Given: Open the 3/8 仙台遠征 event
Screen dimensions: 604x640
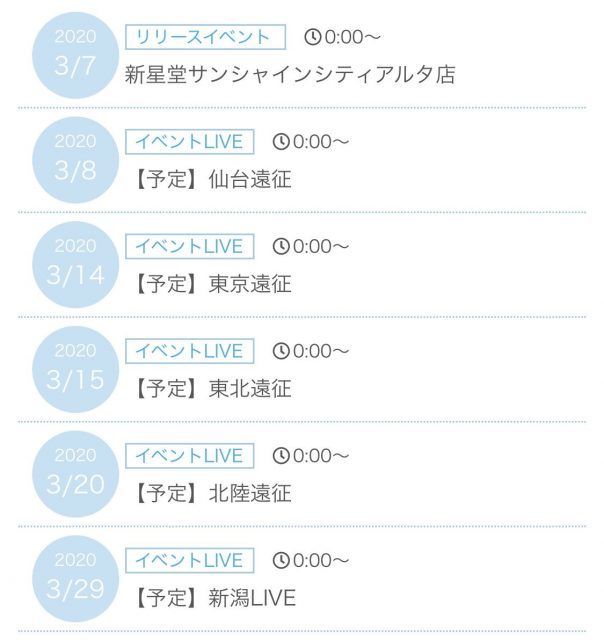Looking at the screenshot, I should point(211,180).
